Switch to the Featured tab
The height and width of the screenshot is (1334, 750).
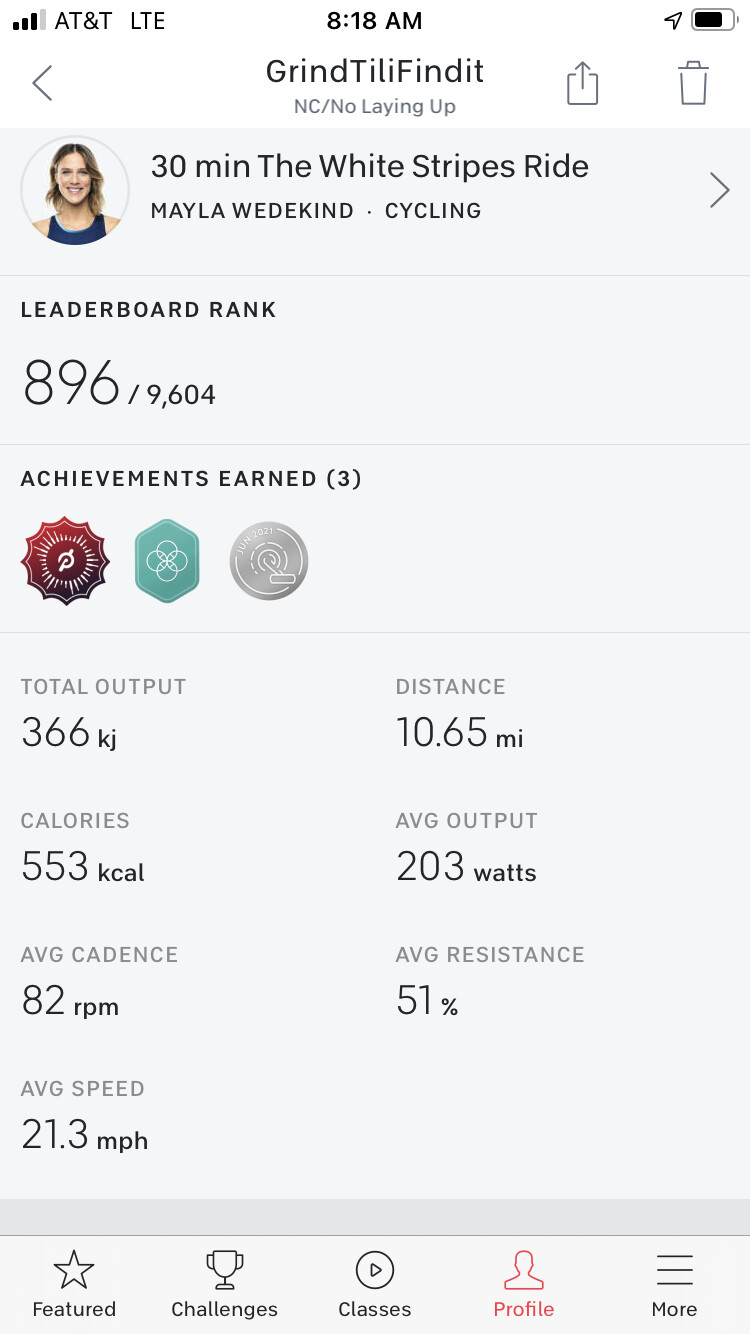coord(74,1285)
